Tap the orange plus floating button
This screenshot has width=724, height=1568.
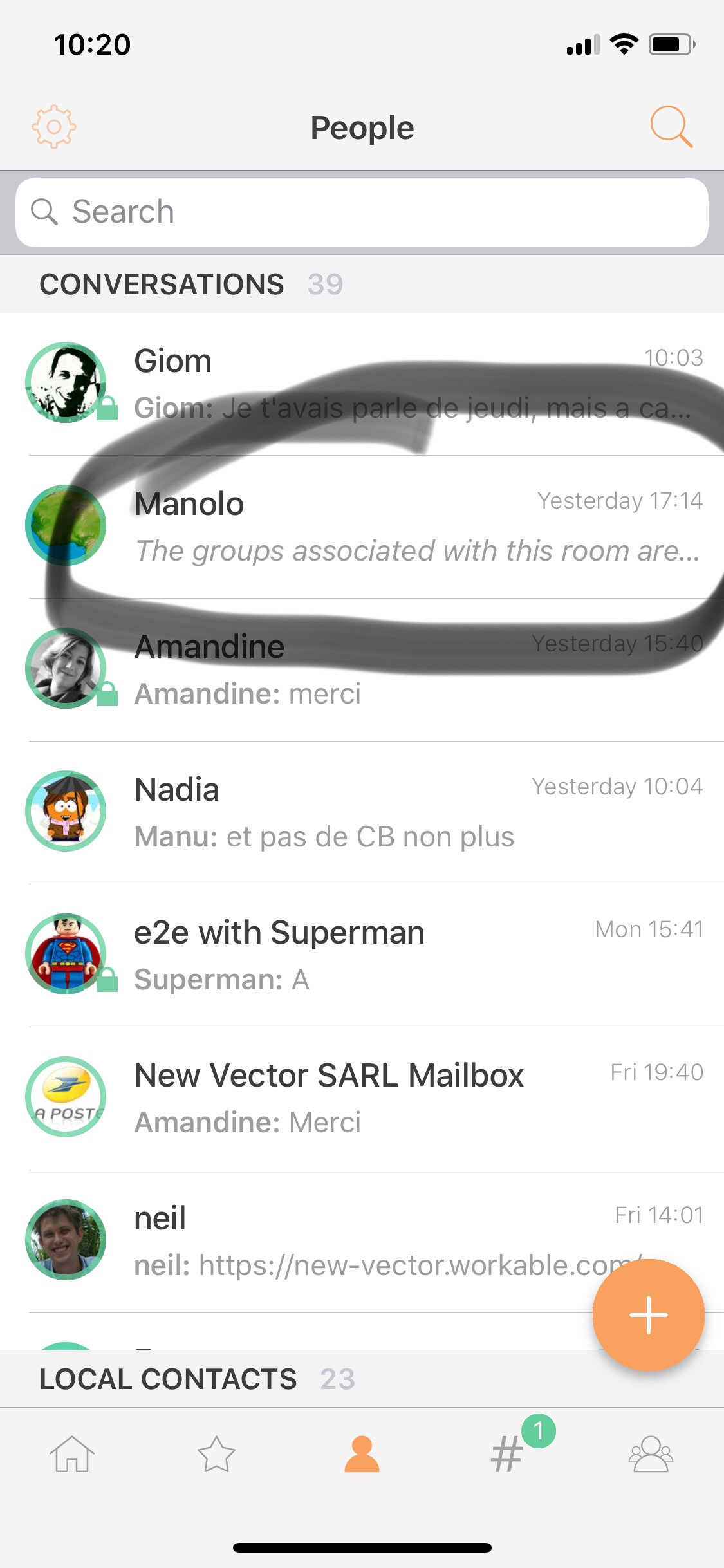[648, 1315]
